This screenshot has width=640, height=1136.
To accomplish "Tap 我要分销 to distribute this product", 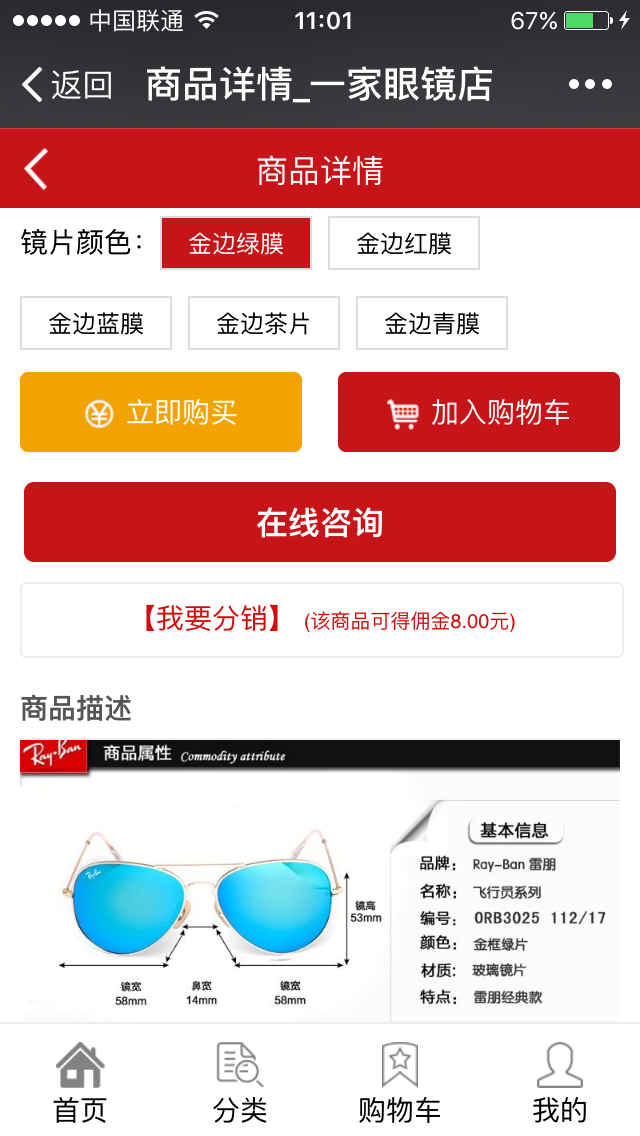I will (x=320, y=620).
